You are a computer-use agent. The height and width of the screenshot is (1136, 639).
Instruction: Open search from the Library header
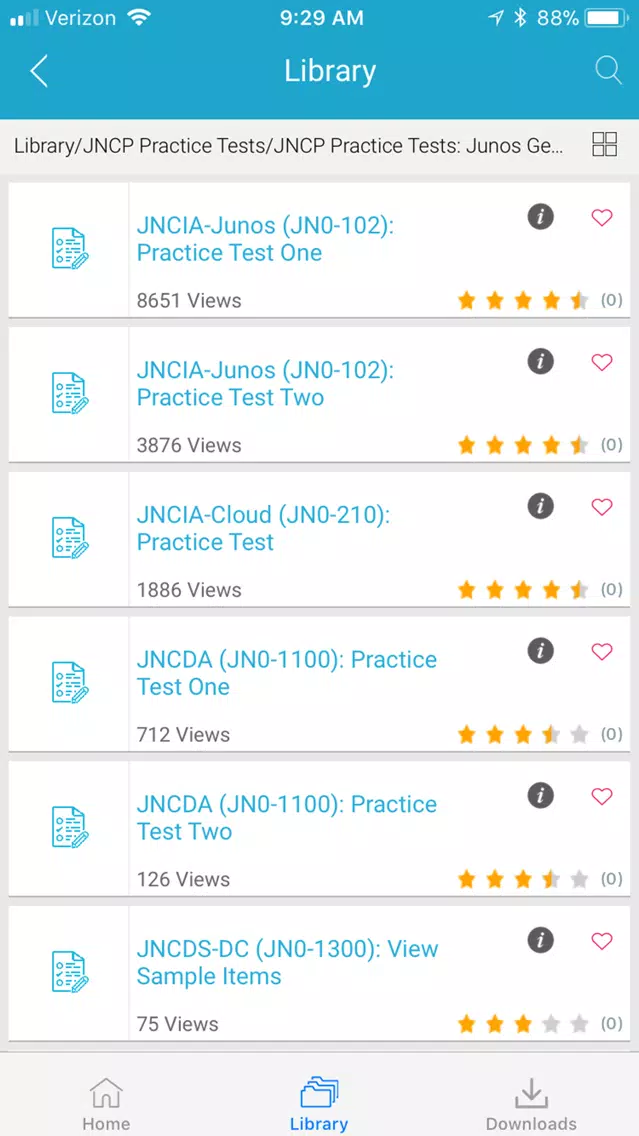point(608,71)
